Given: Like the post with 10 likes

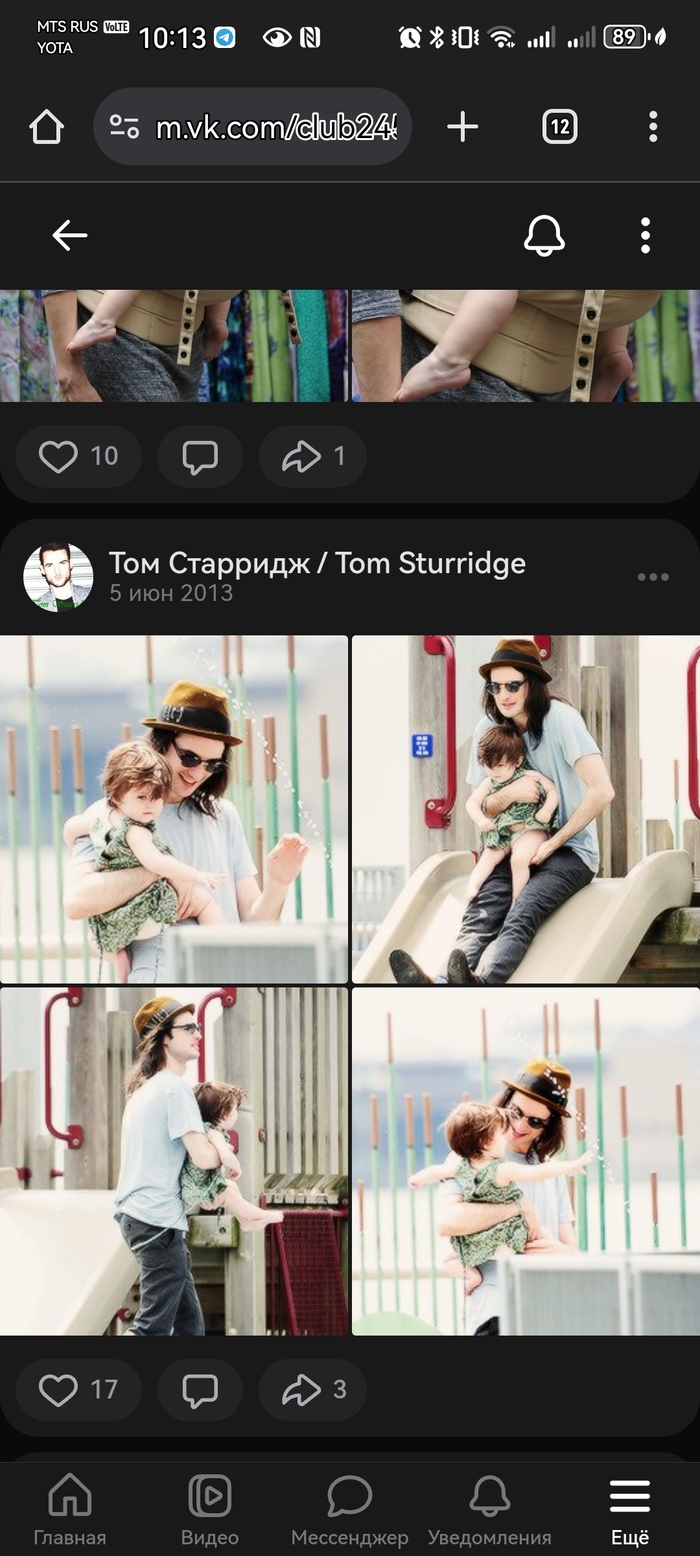Looking at the screenshot, I should click(78, 457).
